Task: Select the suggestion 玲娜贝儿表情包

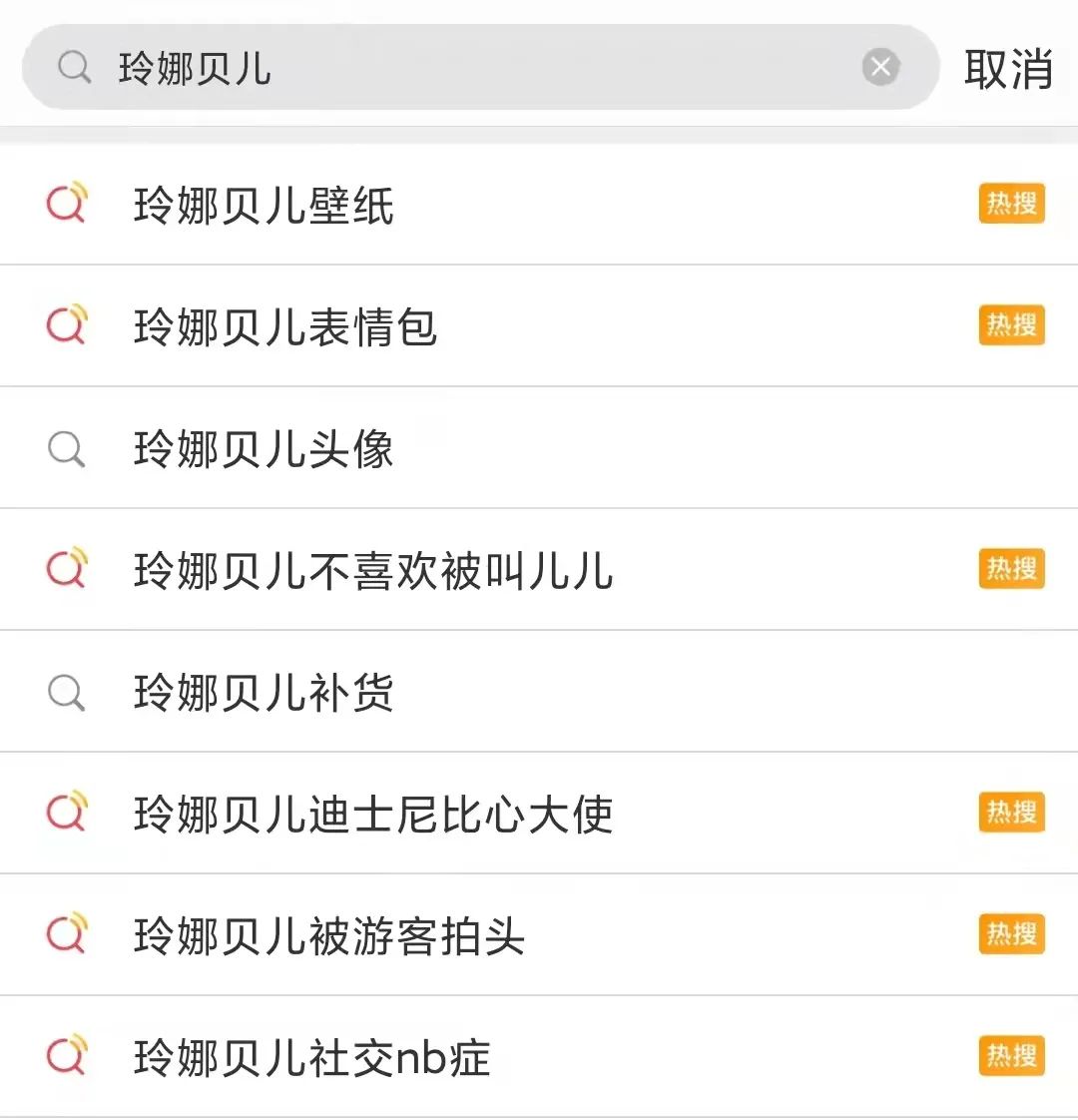Action: pyautogui.click(x=284, y=325)
